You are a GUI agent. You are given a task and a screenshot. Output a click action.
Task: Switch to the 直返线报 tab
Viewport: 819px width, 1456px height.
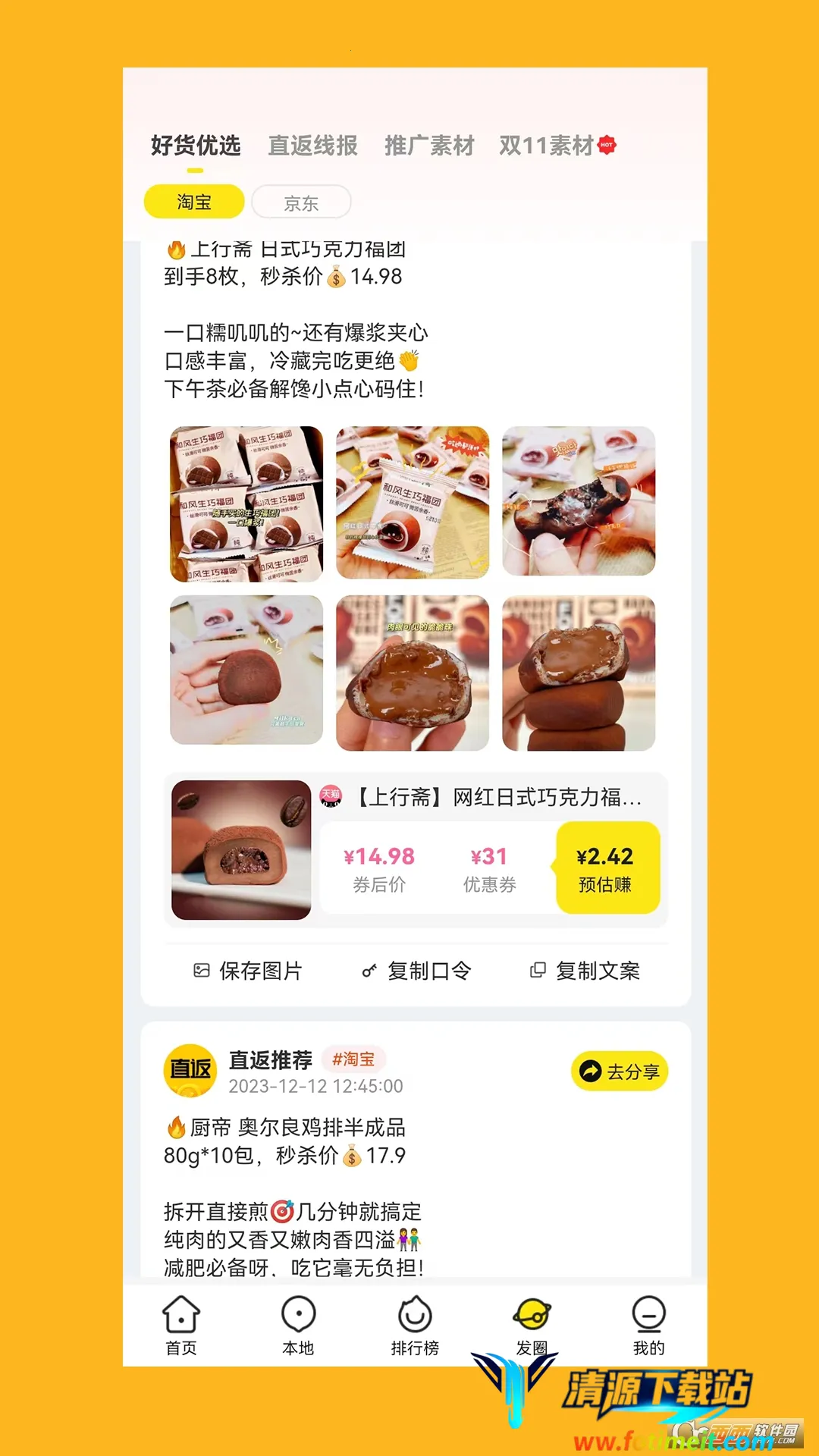pos(312,145)
